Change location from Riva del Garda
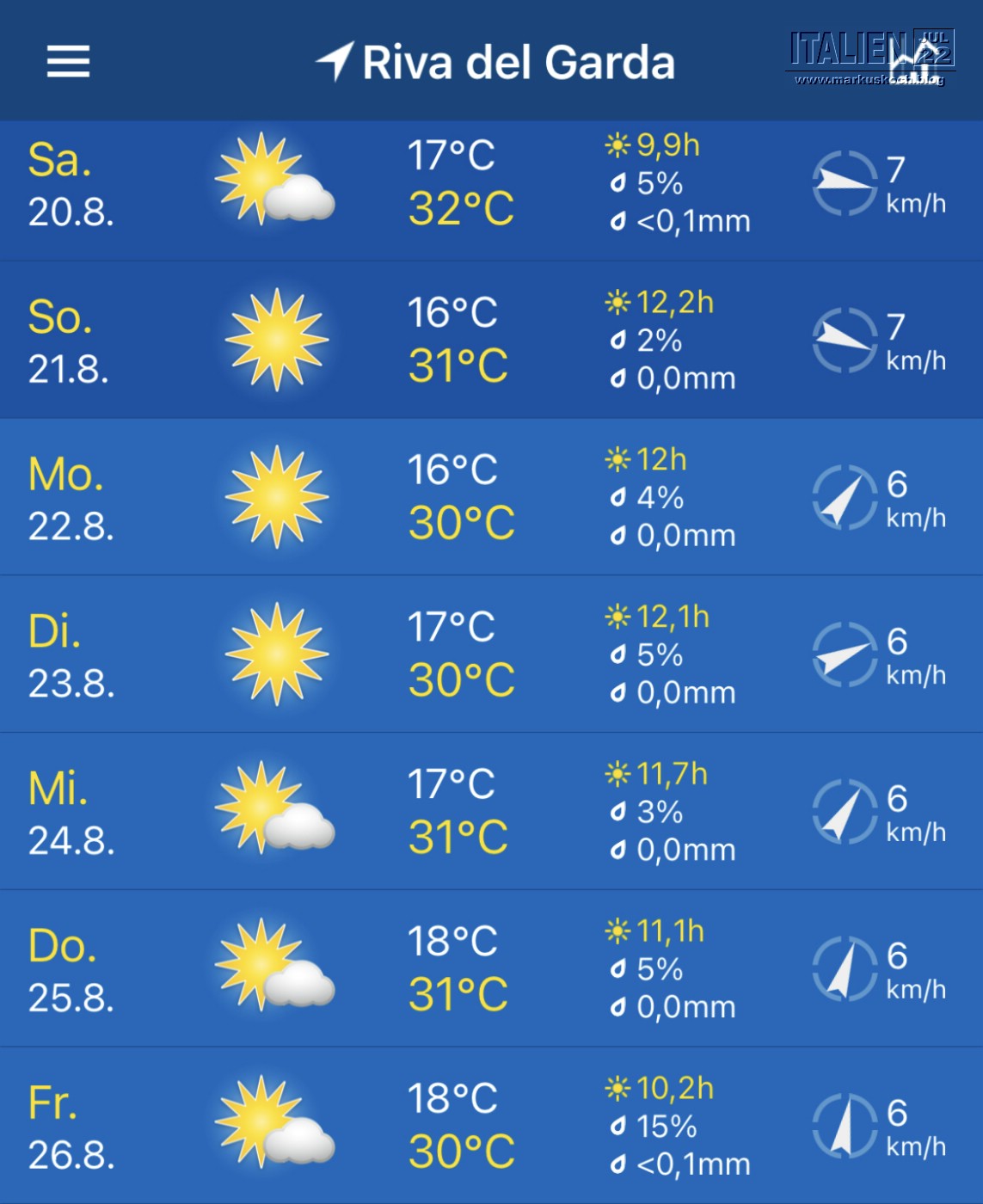The height and width of the screenshot is (1204, 983). coord(496,63)
